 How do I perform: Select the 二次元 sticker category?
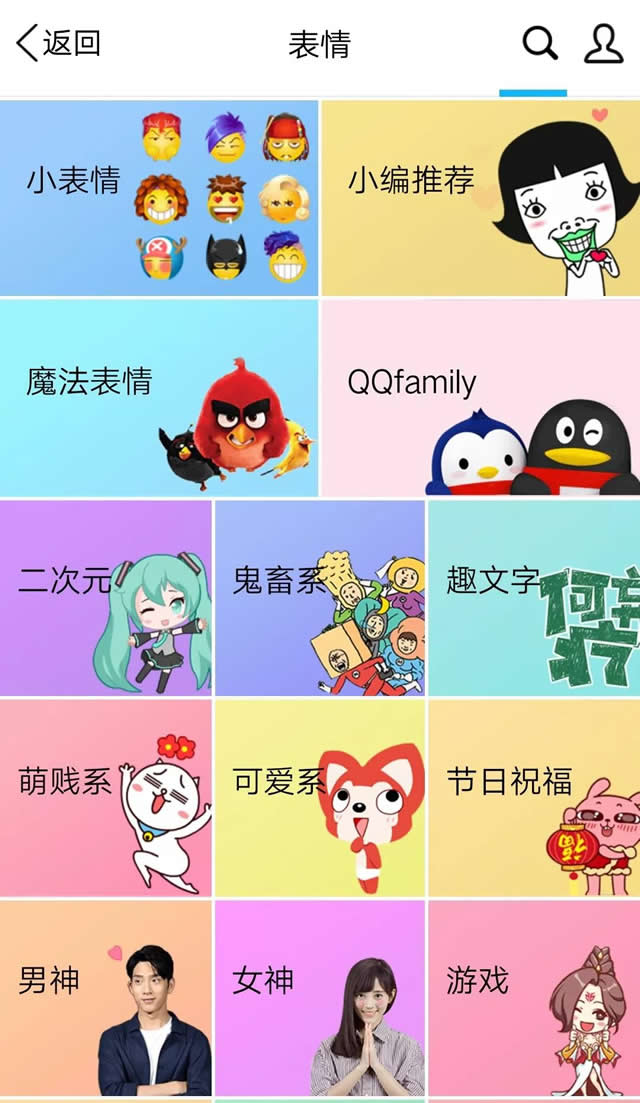[106, 597]
